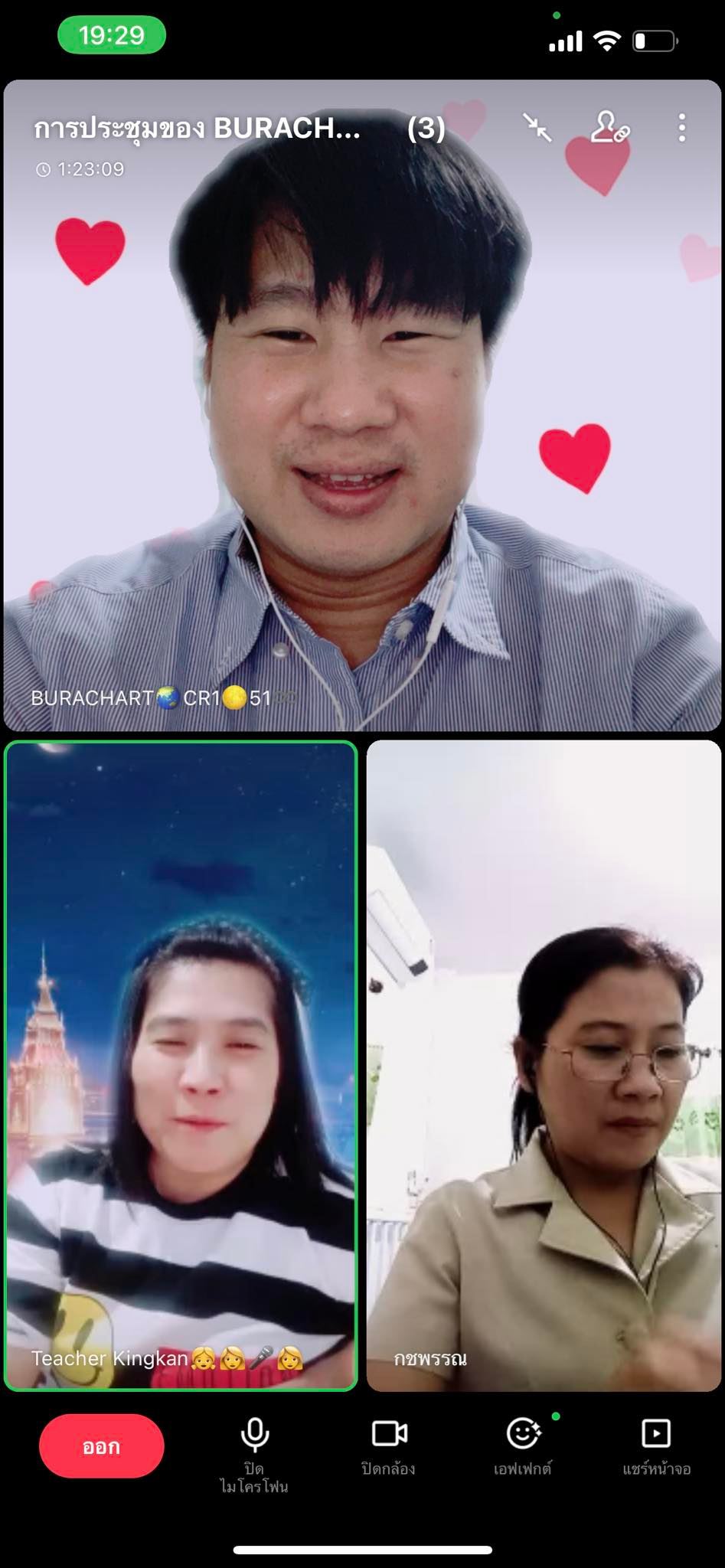Leave the call with the red ออก button
This screenshot has width=725, height=1568.
(x=102, y=1446)
